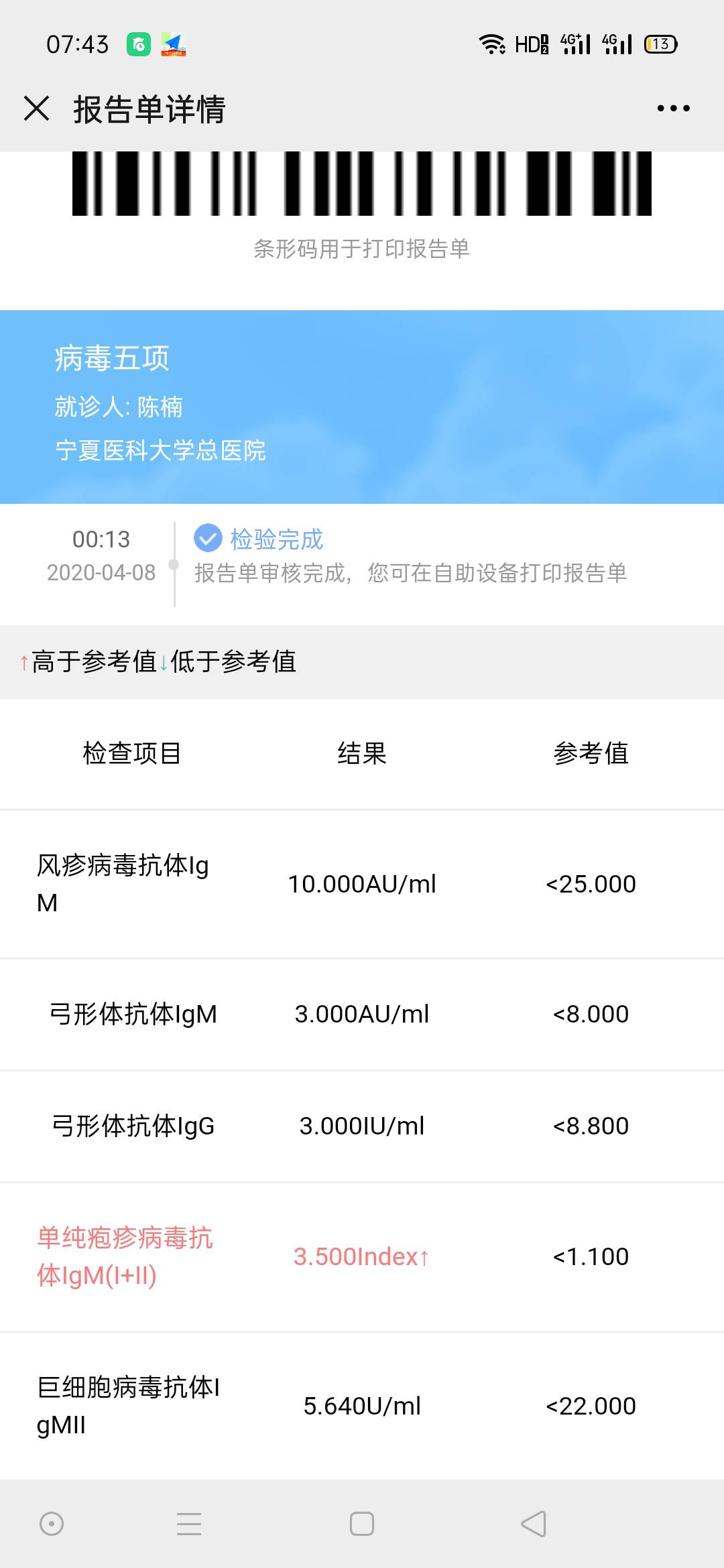
Task: Go to the system home screen
Action: (362, 1524)
